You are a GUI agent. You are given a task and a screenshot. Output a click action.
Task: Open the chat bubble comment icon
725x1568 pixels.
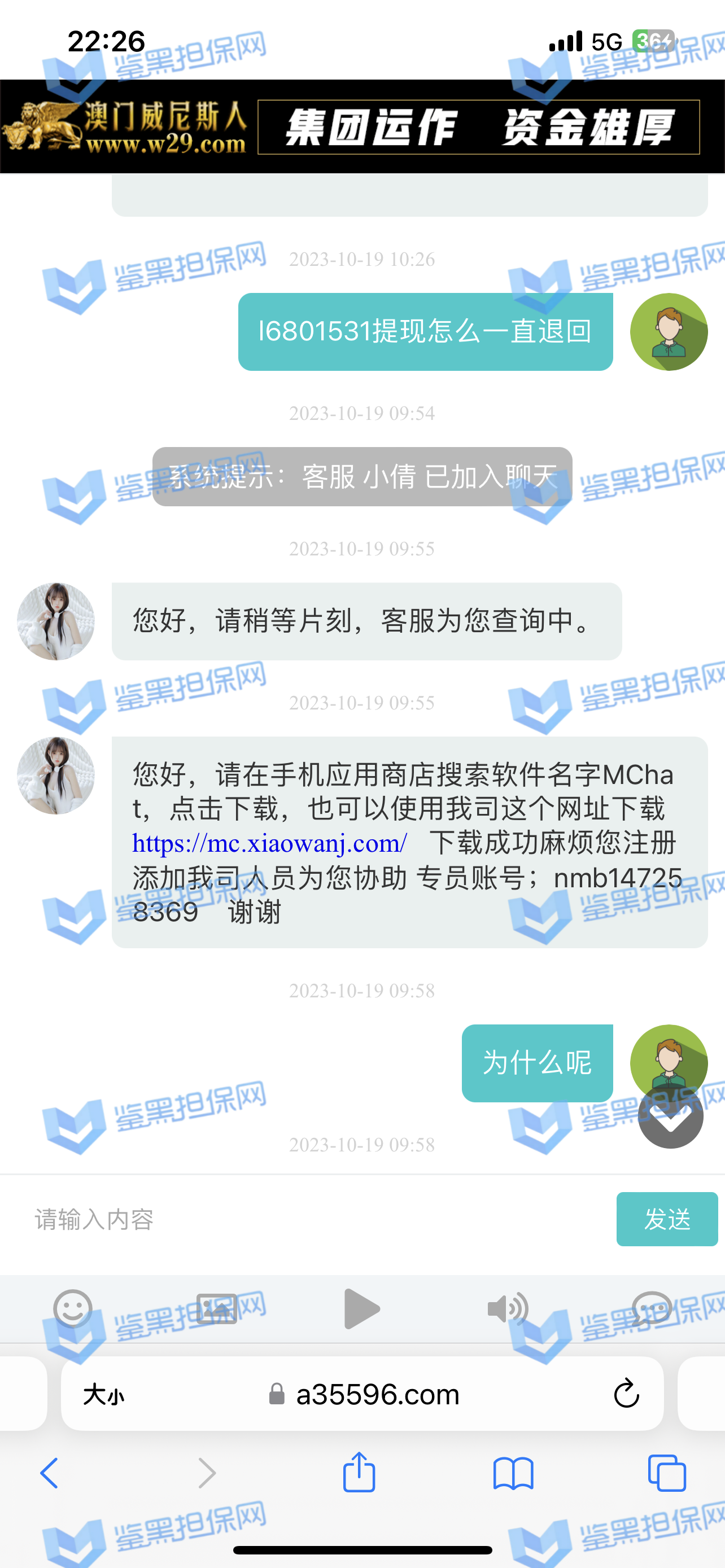coord(652,1308)
